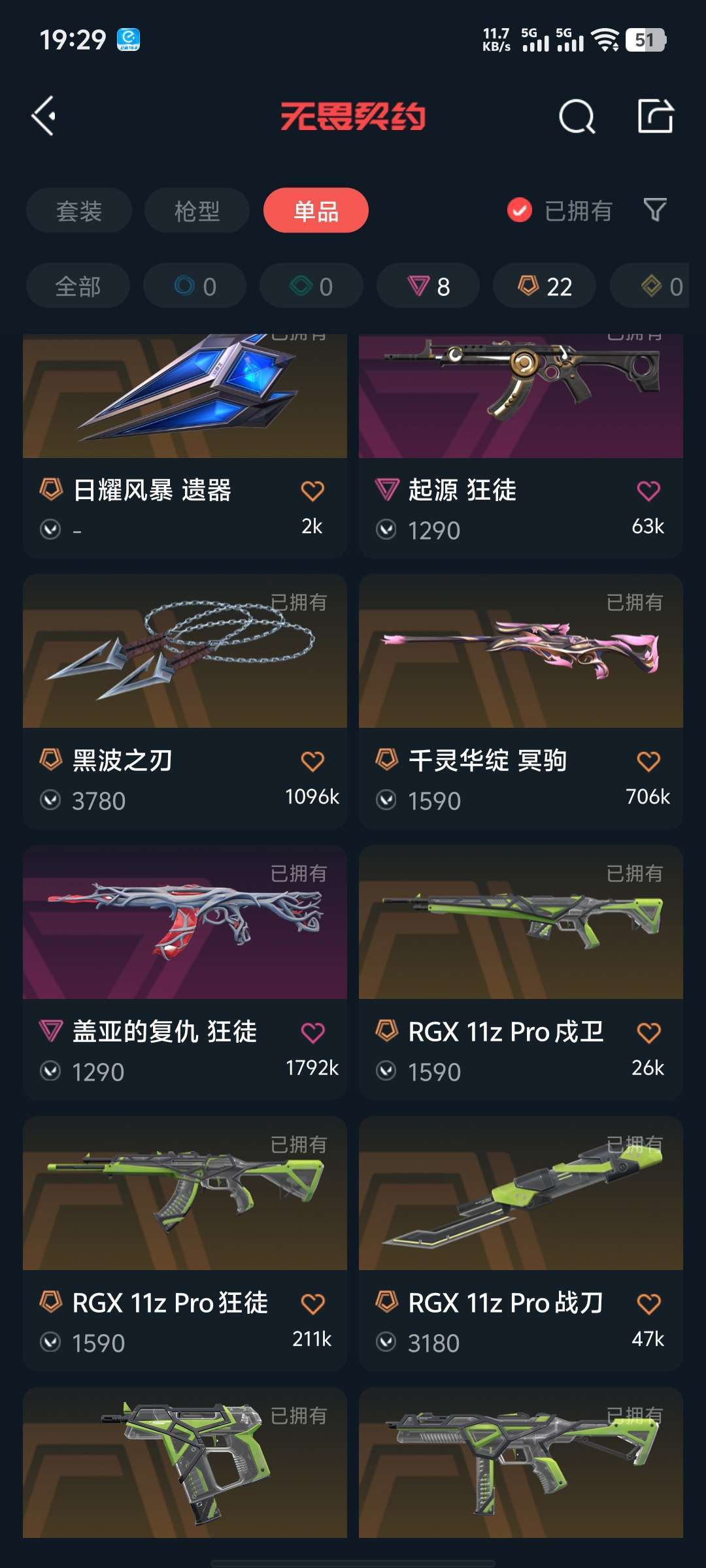
Task: Switch to the 枪型 tab
Action: (197, 210)
